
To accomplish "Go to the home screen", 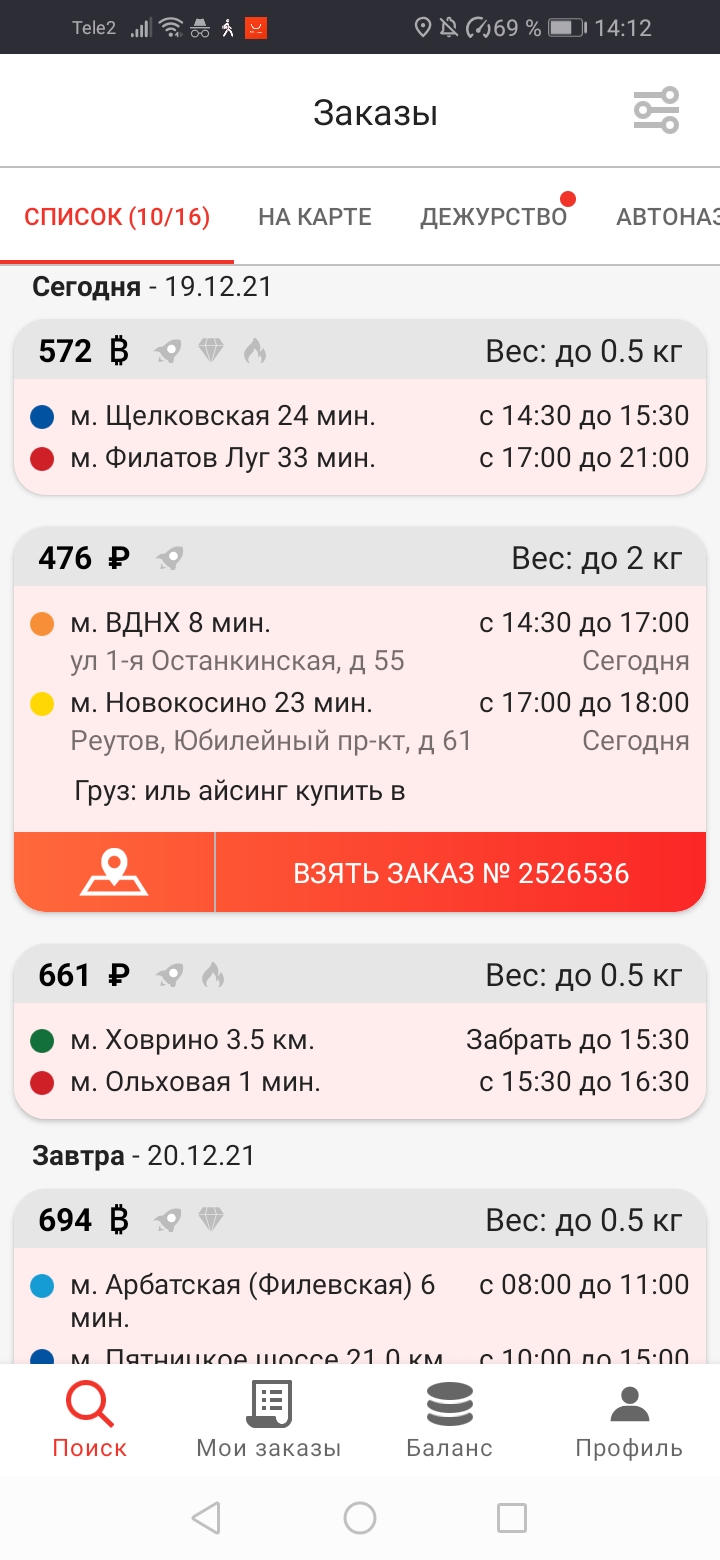I will pos(360,1518).
